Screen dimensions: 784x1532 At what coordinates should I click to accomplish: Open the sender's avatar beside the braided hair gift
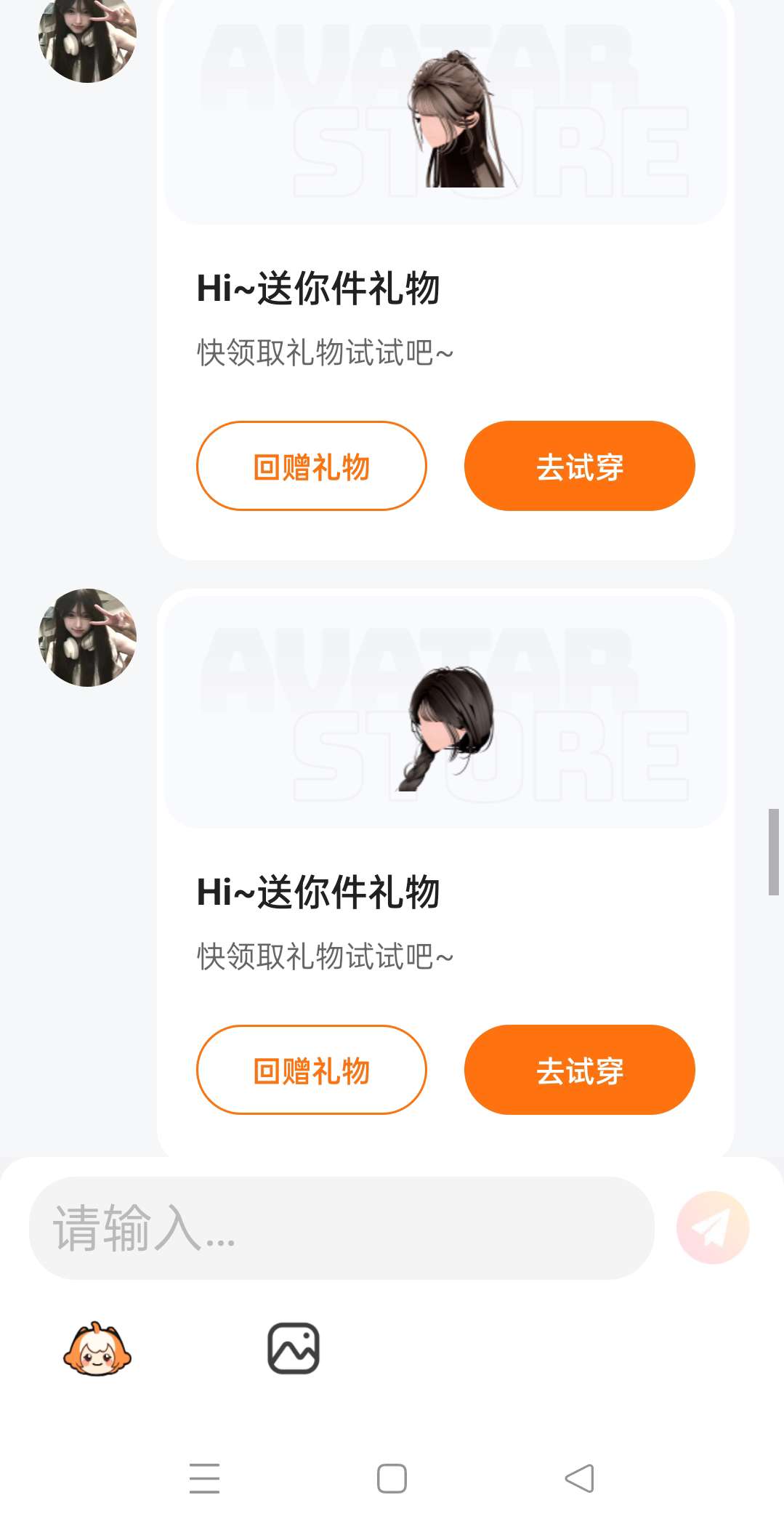pyautogui.click(x=87, y=637)
